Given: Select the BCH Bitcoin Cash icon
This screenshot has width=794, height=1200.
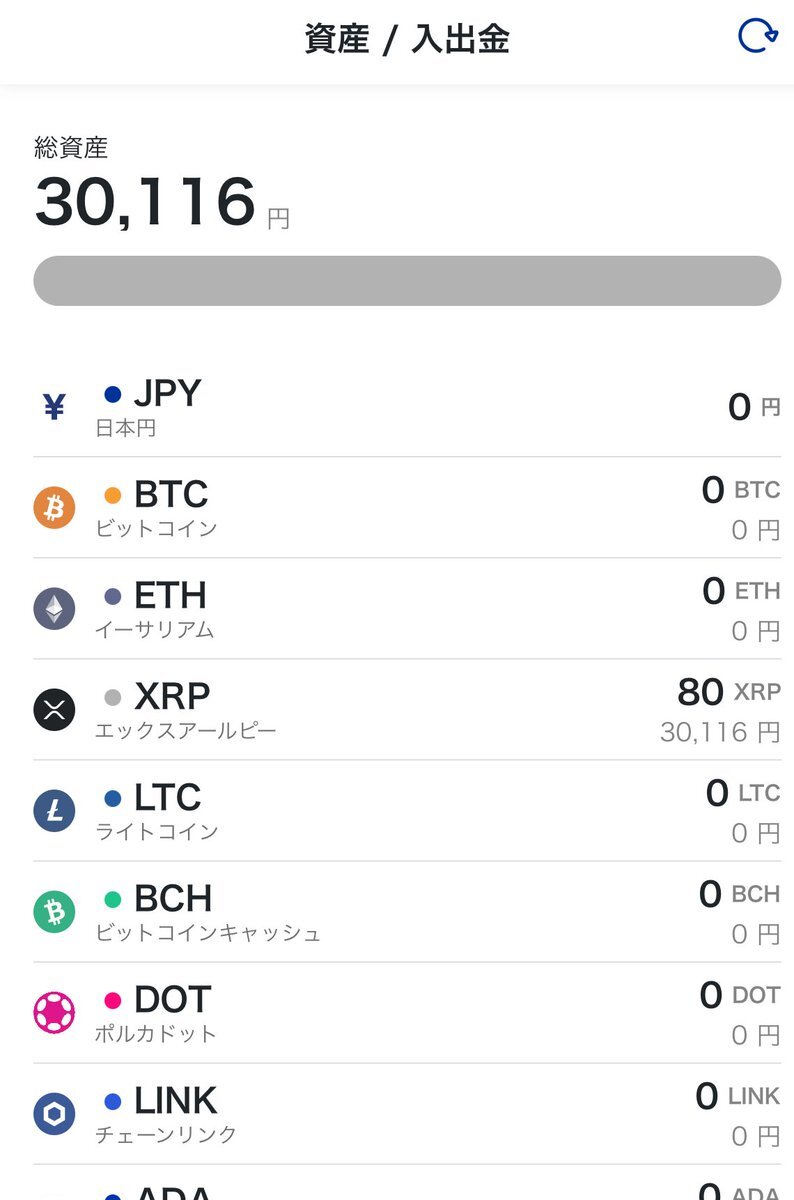Looking at the screenshot, I should 54,911.
